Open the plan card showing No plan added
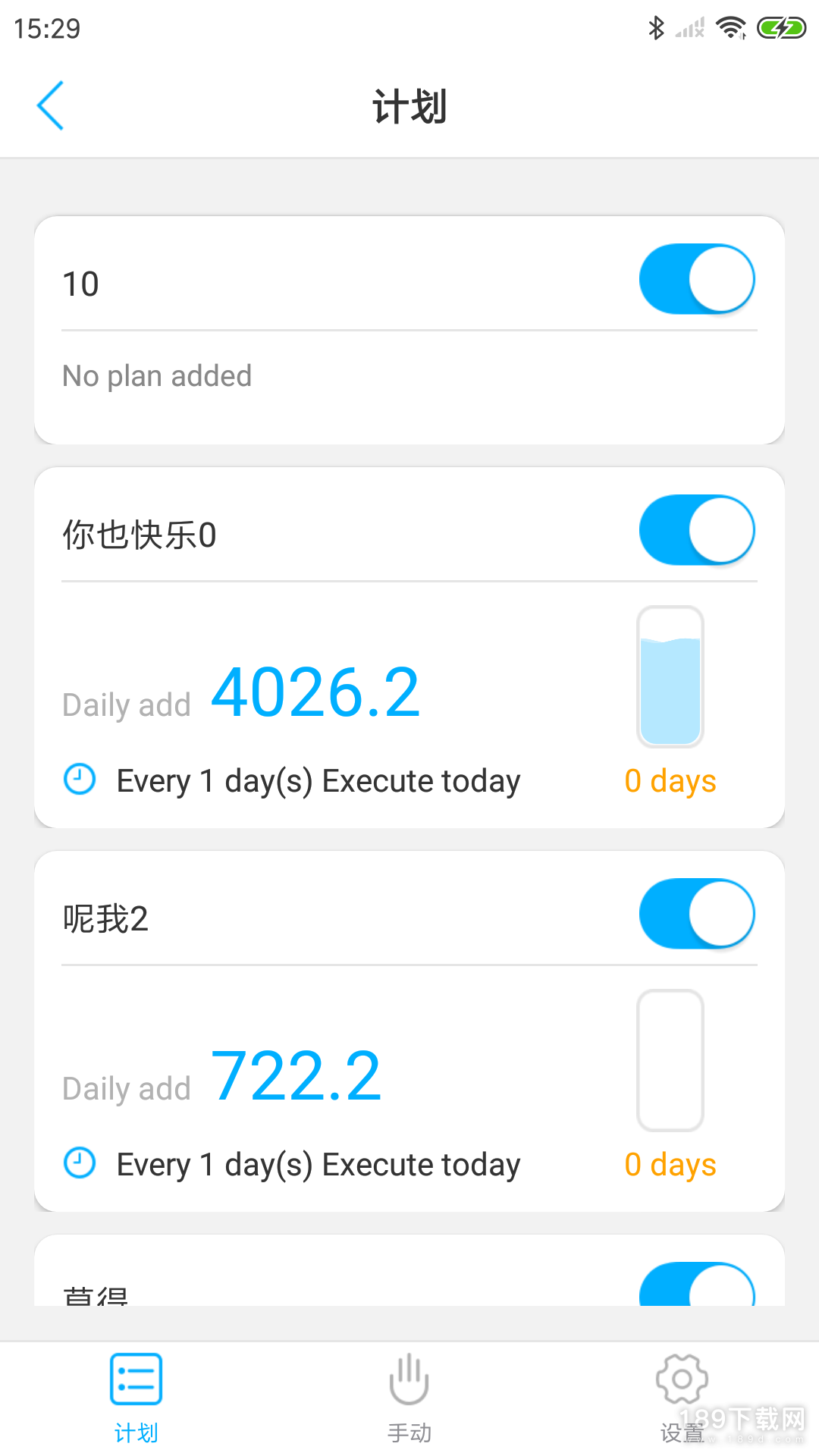819x1456 pixels. [409, 331]
